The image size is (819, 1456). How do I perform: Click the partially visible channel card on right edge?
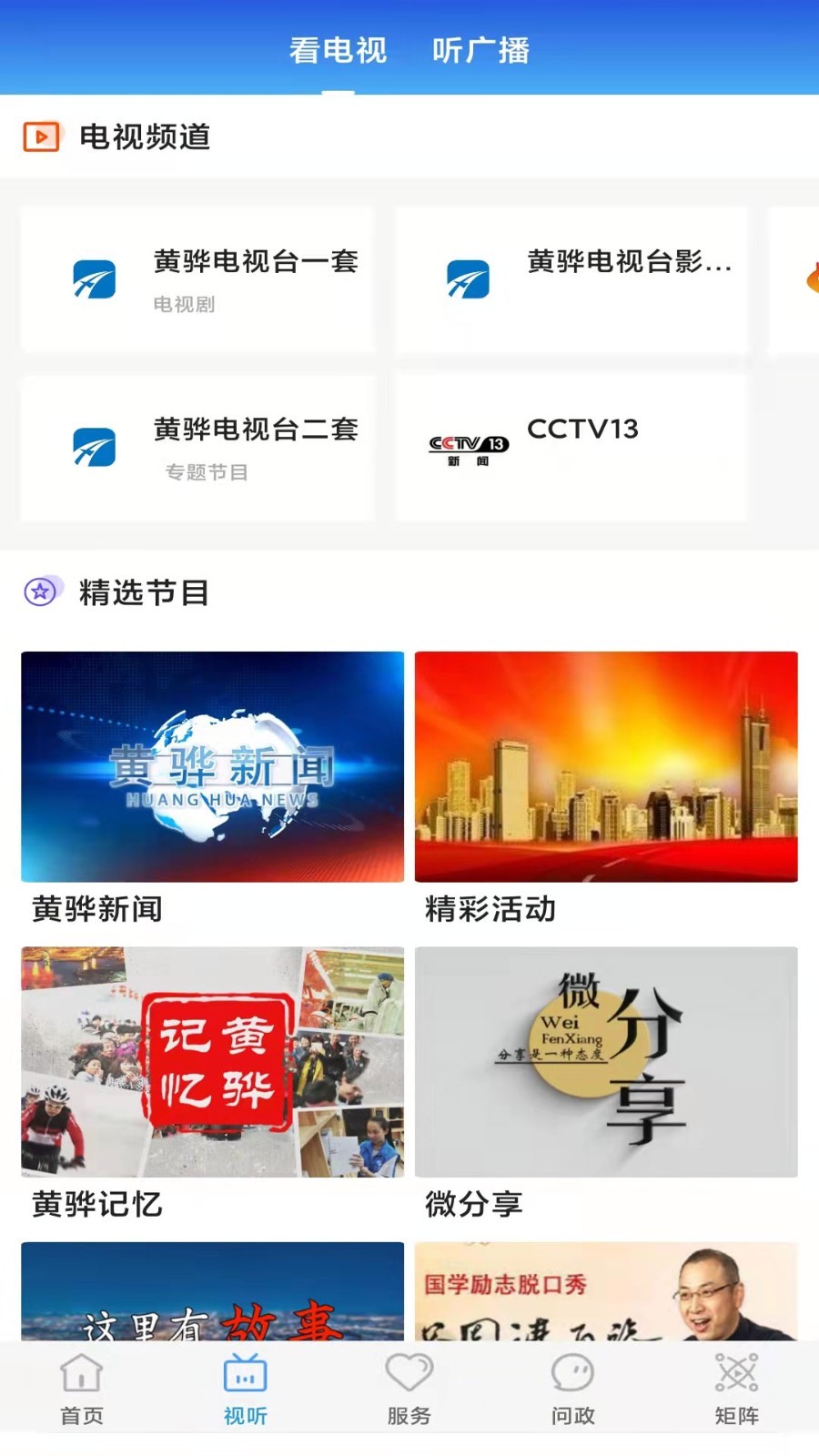pos(795,279)
